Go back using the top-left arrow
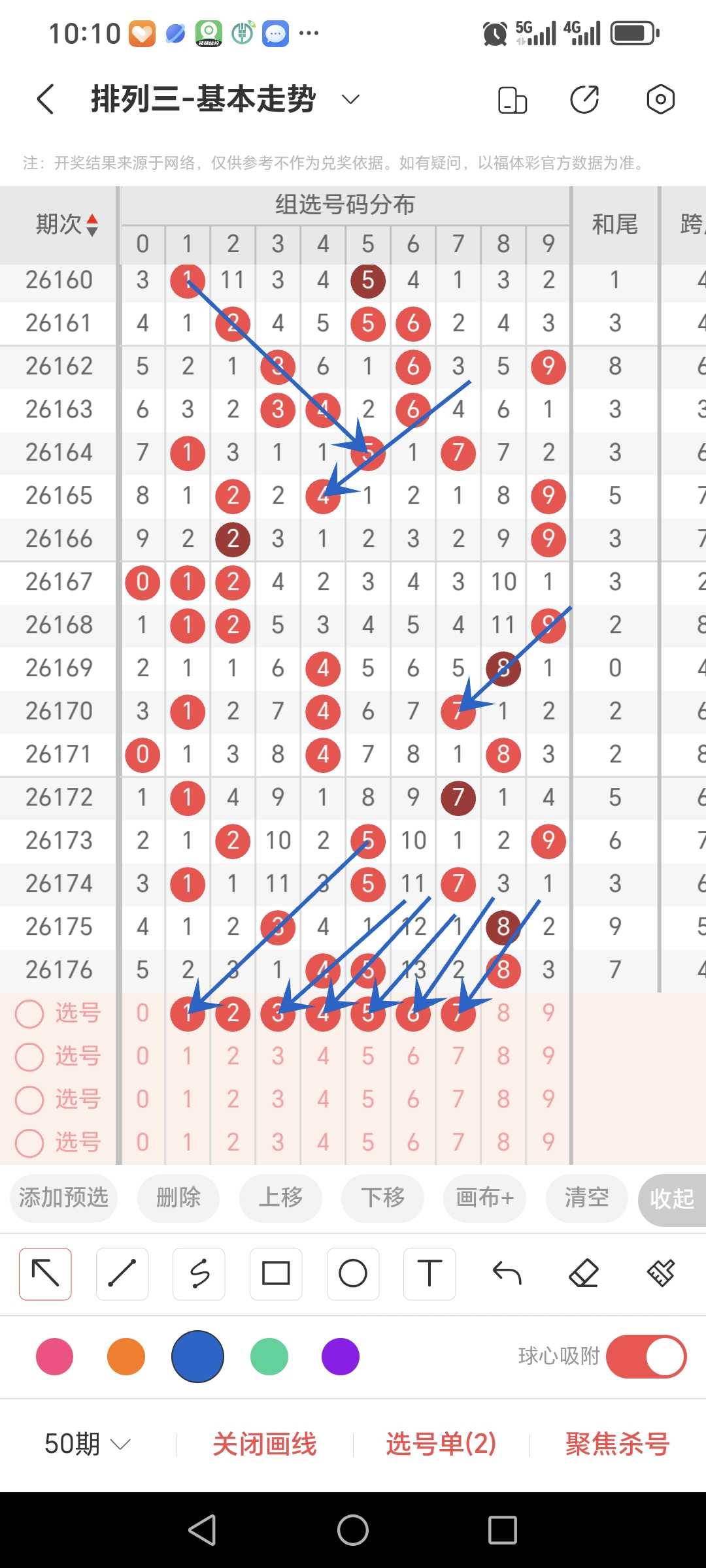706x1568 pixels. pyautogui.click(x=45, y=99)
